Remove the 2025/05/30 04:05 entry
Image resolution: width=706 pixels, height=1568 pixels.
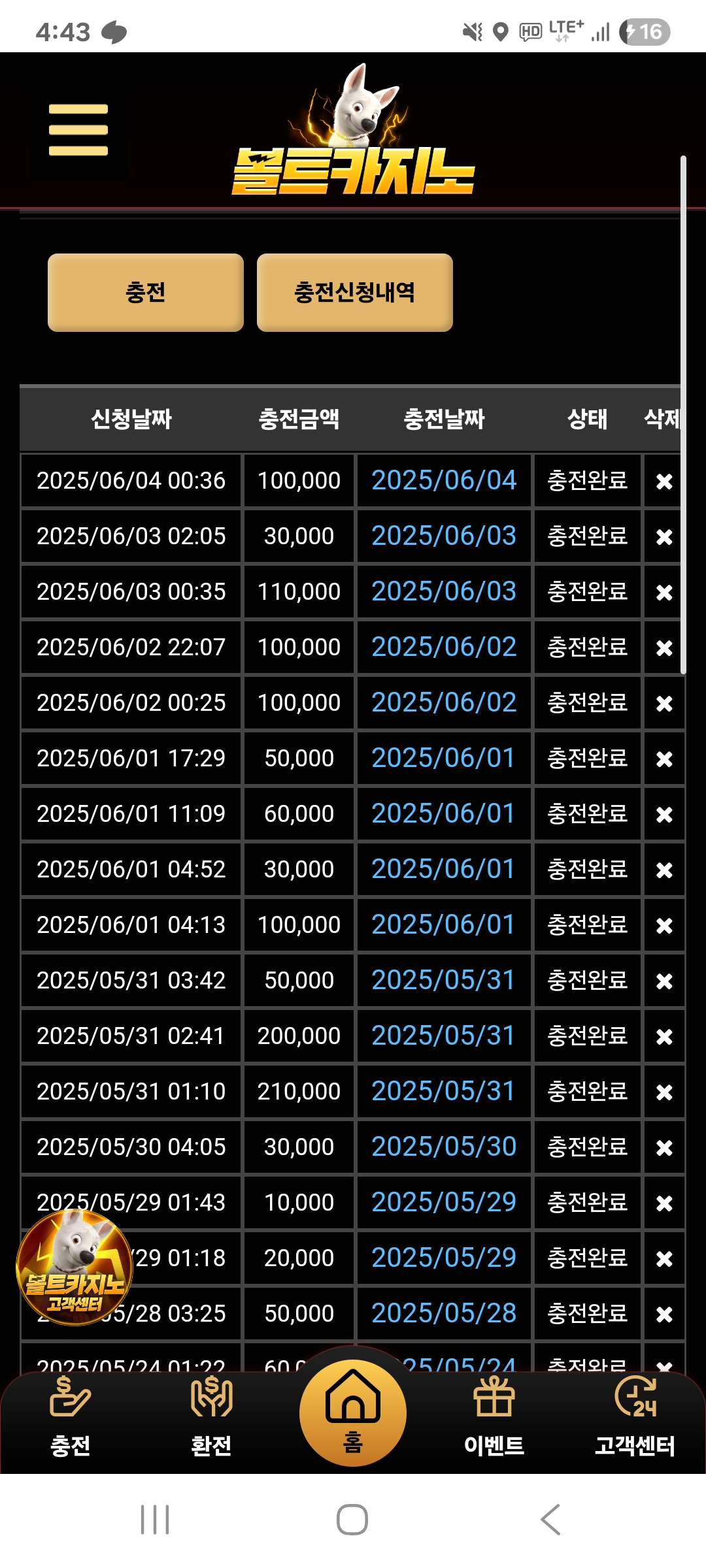[664, 1147]
